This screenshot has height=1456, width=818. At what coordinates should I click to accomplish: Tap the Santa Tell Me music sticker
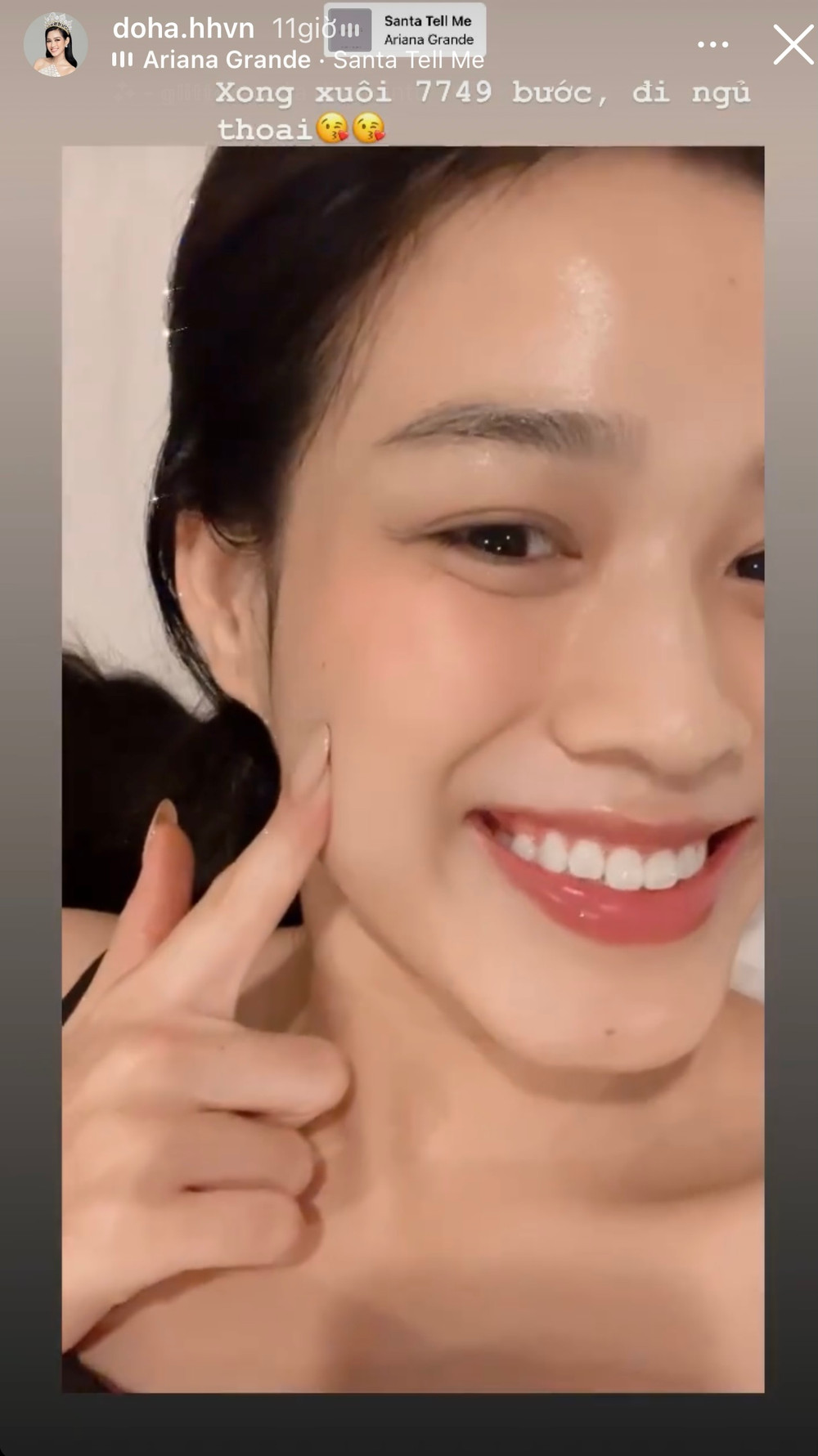click(x=406, y=30)
